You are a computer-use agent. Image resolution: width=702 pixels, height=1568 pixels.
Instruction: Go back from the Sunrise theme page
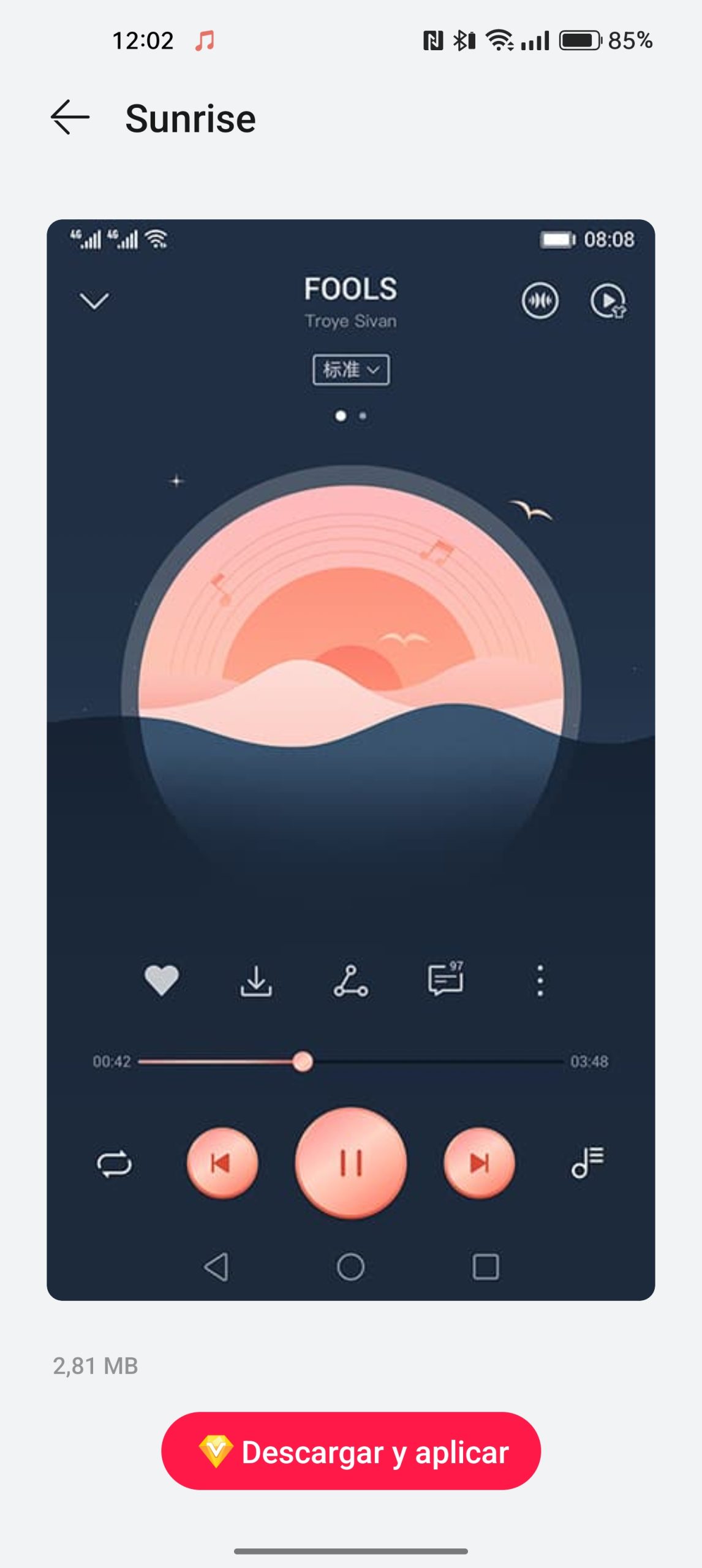tap(70, 117)
